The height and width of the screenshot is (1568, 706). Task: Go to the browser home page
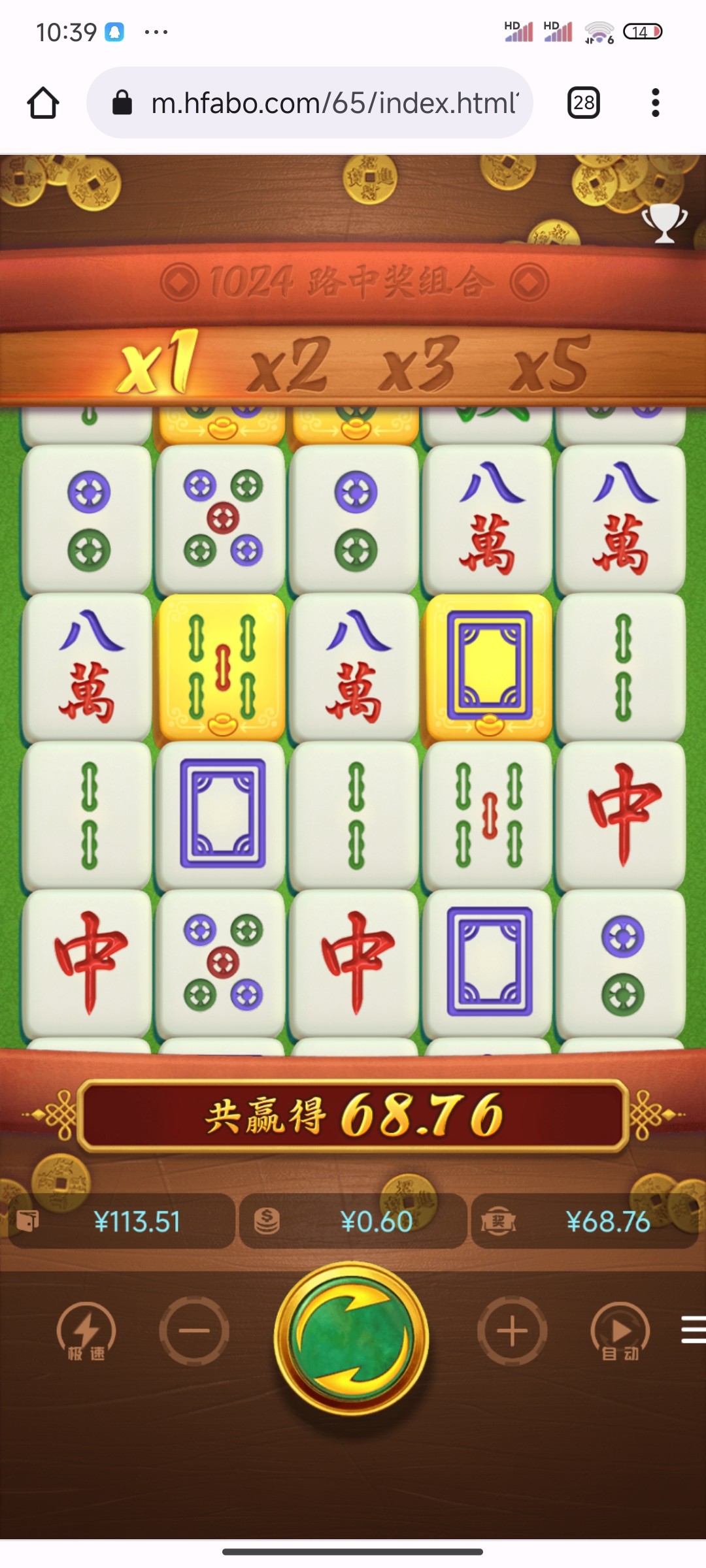click(x=43, y=103)
